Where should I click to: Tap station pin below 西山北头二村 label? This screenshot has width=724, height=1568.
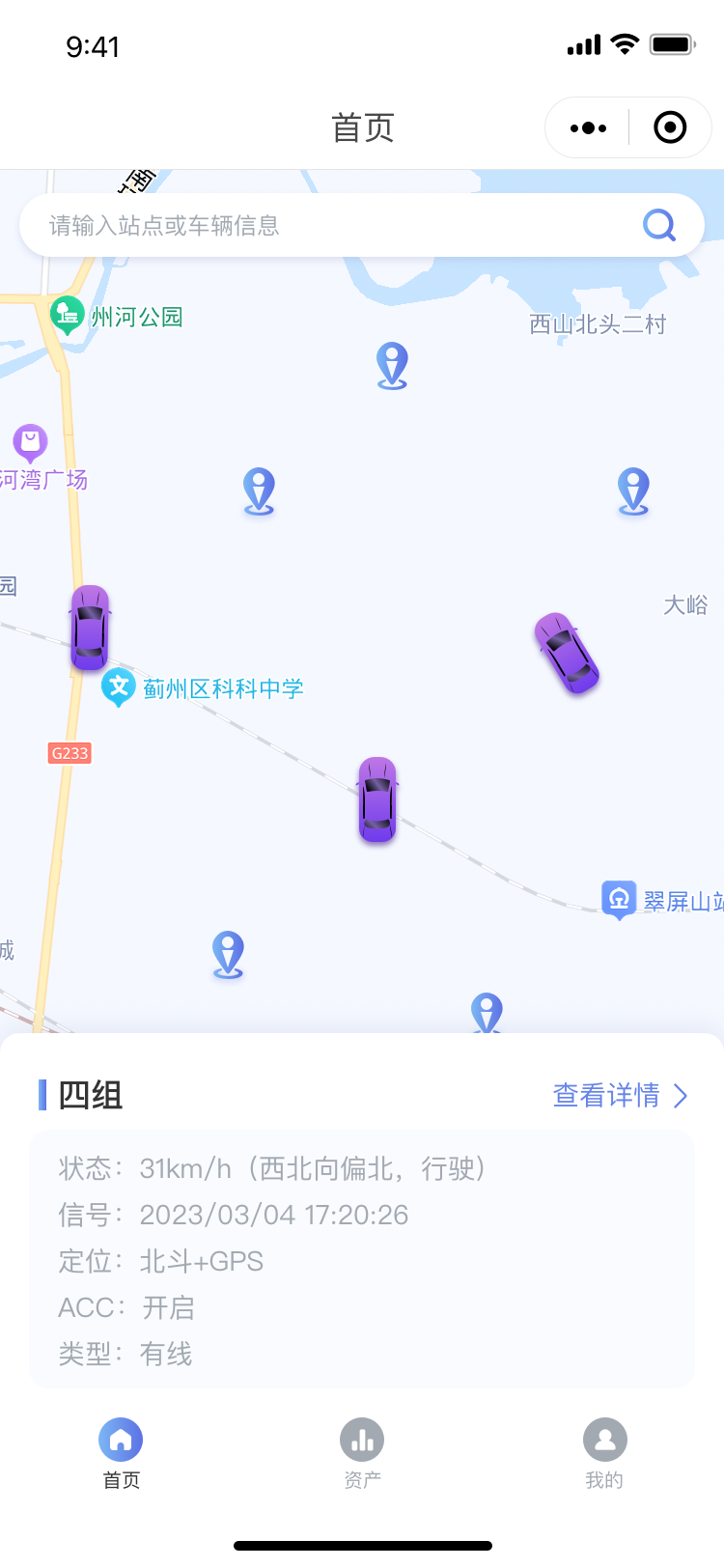(x=633, y=490)
